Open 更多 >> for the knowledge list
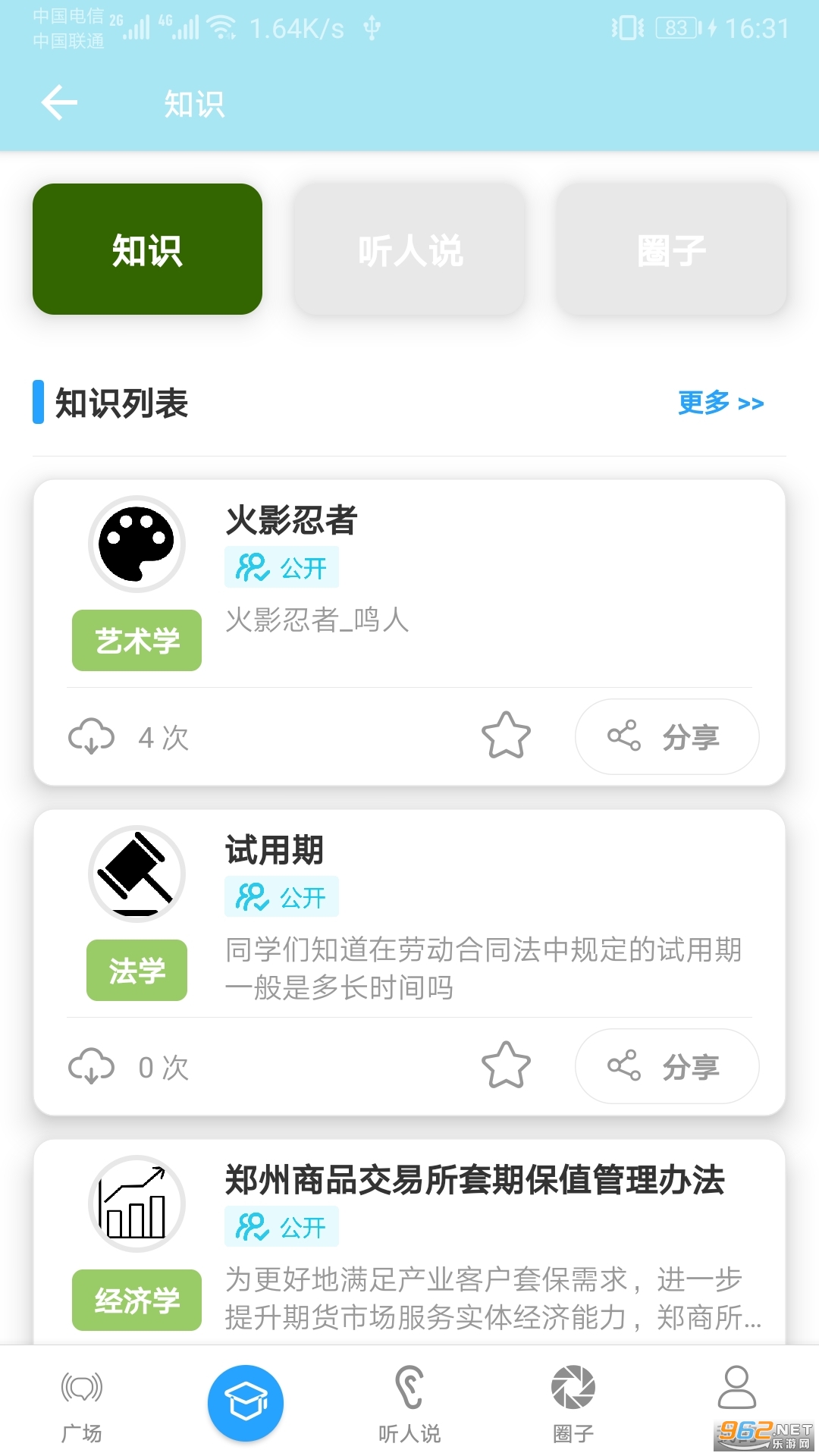Viewport: 819px width, 1456px height. 720,403
